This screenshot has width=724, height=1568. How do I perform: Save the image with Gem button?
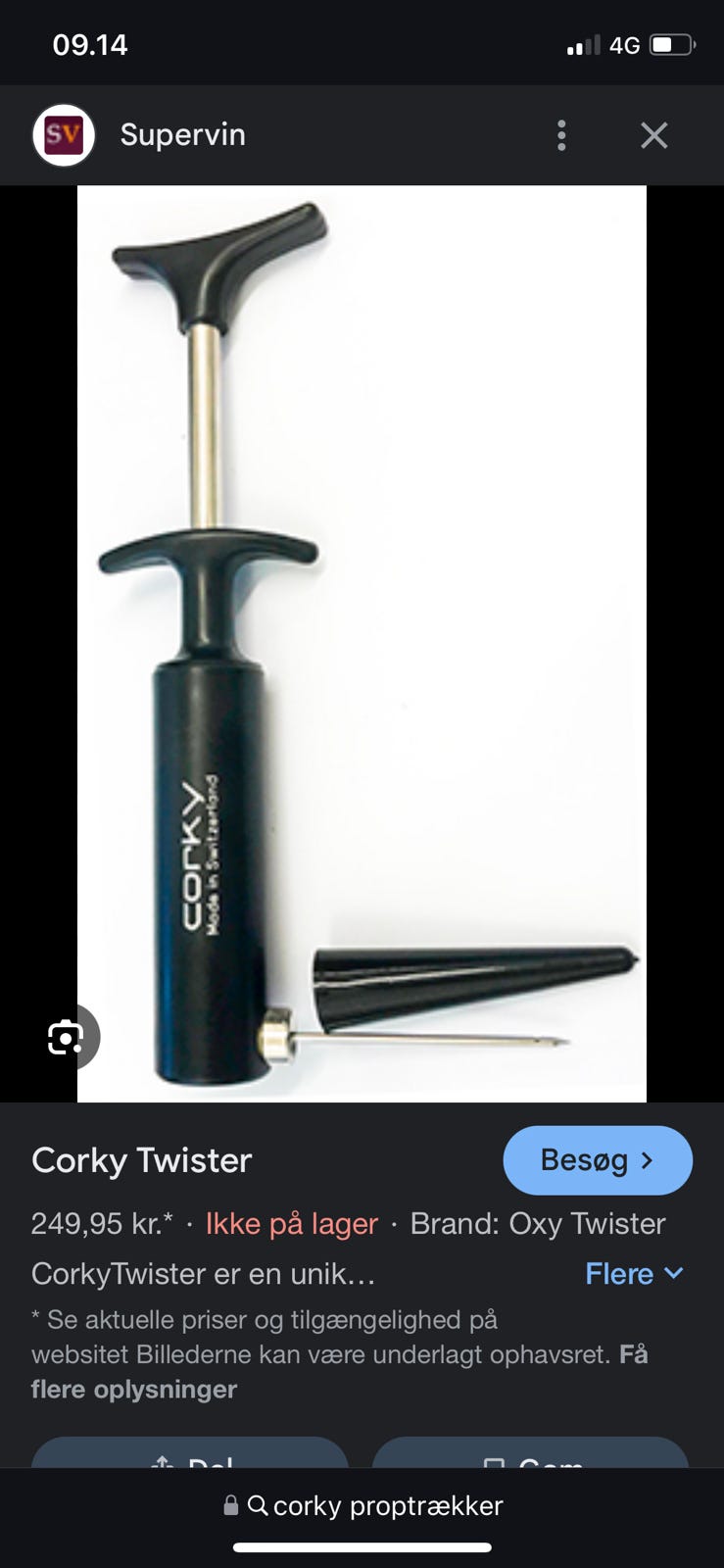click(x=530, y=1456)
